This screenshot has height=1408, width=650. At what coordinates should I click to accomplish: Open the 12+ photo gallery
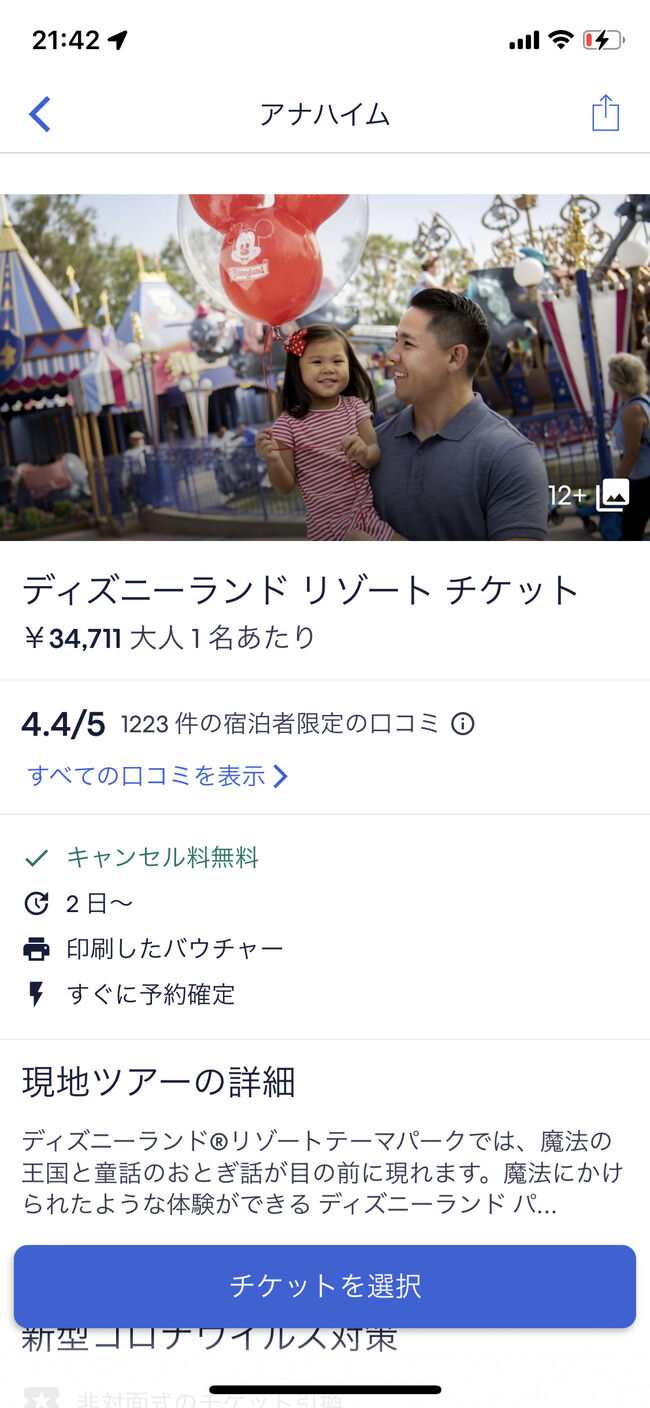(591, 495)
